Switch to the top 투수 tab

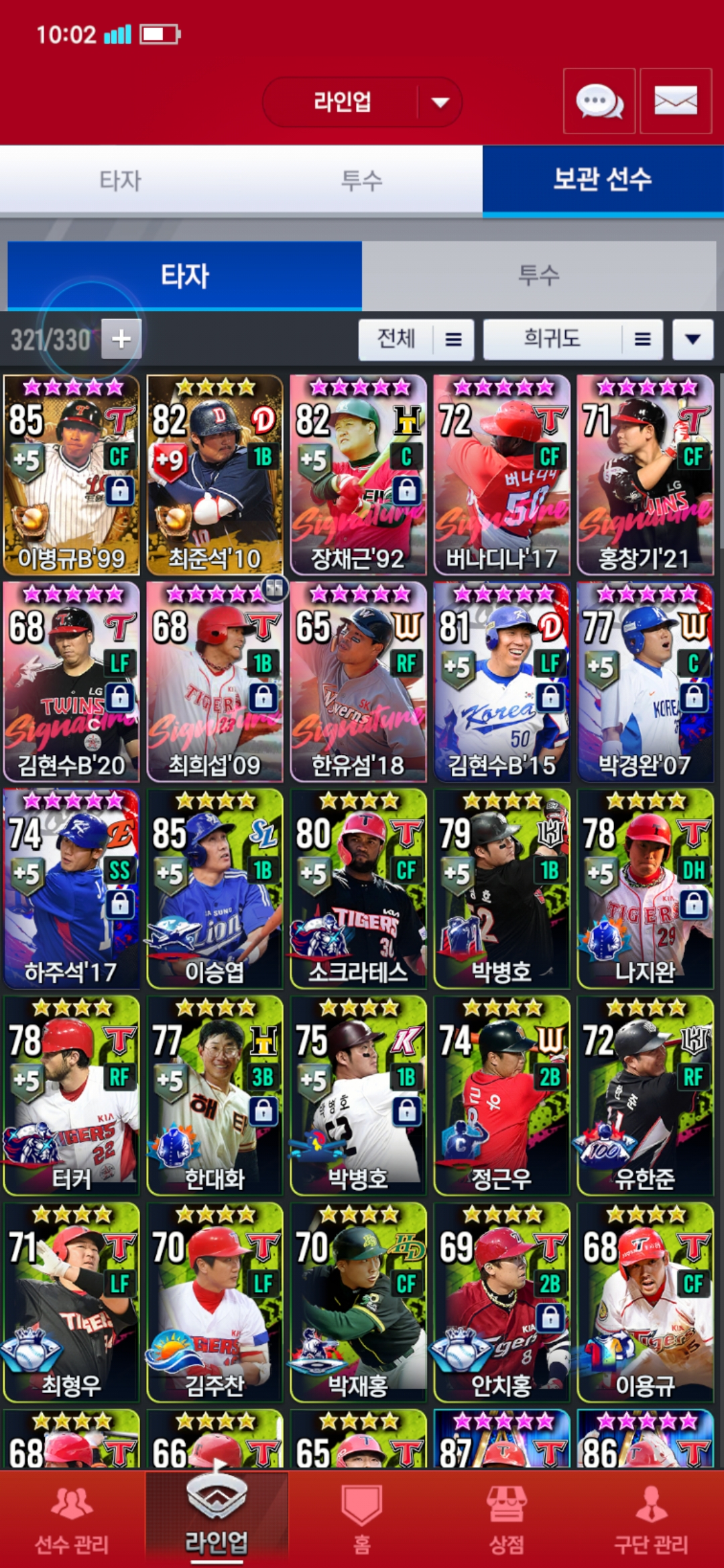point(361,180)
